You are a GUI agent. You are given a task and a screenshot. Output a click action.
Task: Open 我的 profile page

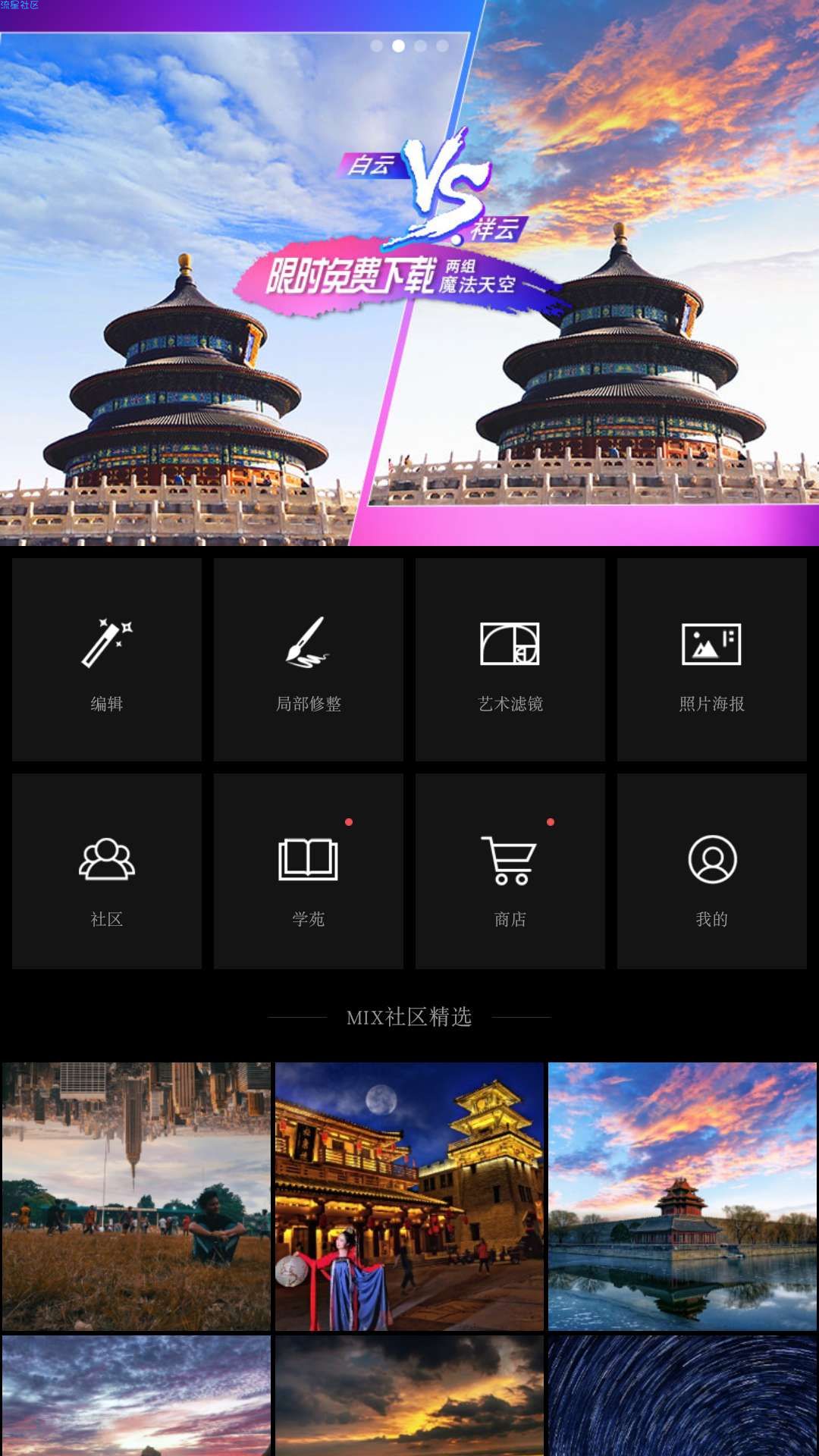[712, 872]
